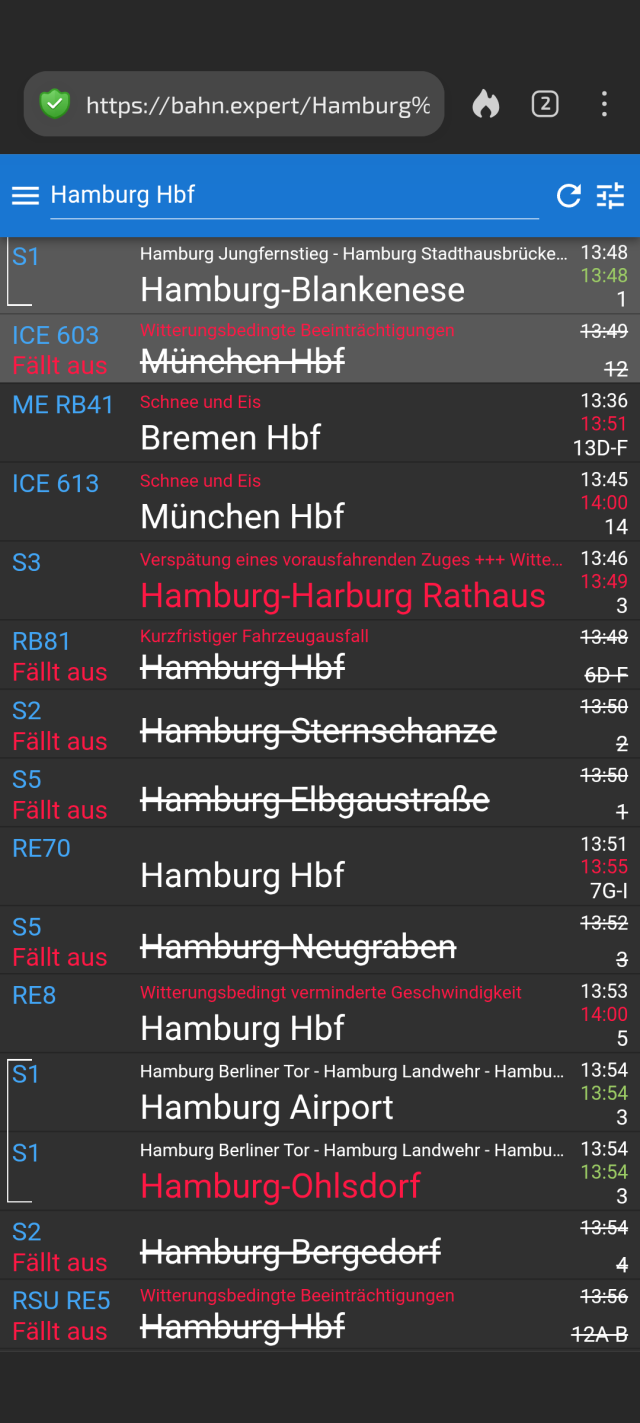This screenshot has height=1423, width=640.
Task: View ME RB41 to Bremen Hbf
Action: coord(320,423)
